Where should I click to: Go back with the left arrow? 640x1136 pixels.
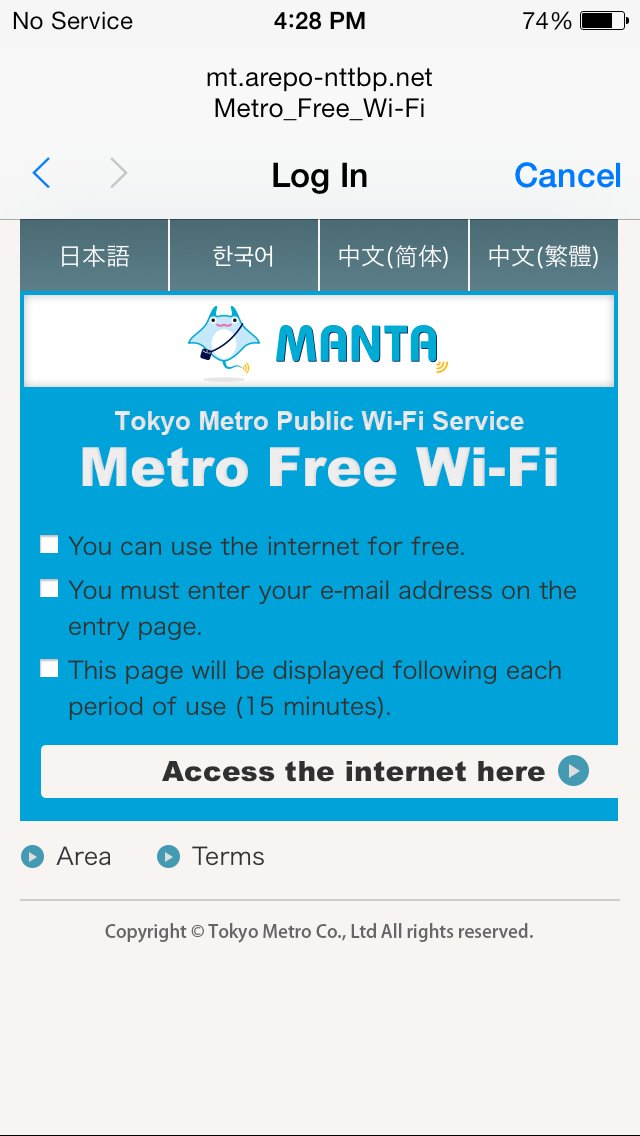pyautogui.click(x=41, y=175)
